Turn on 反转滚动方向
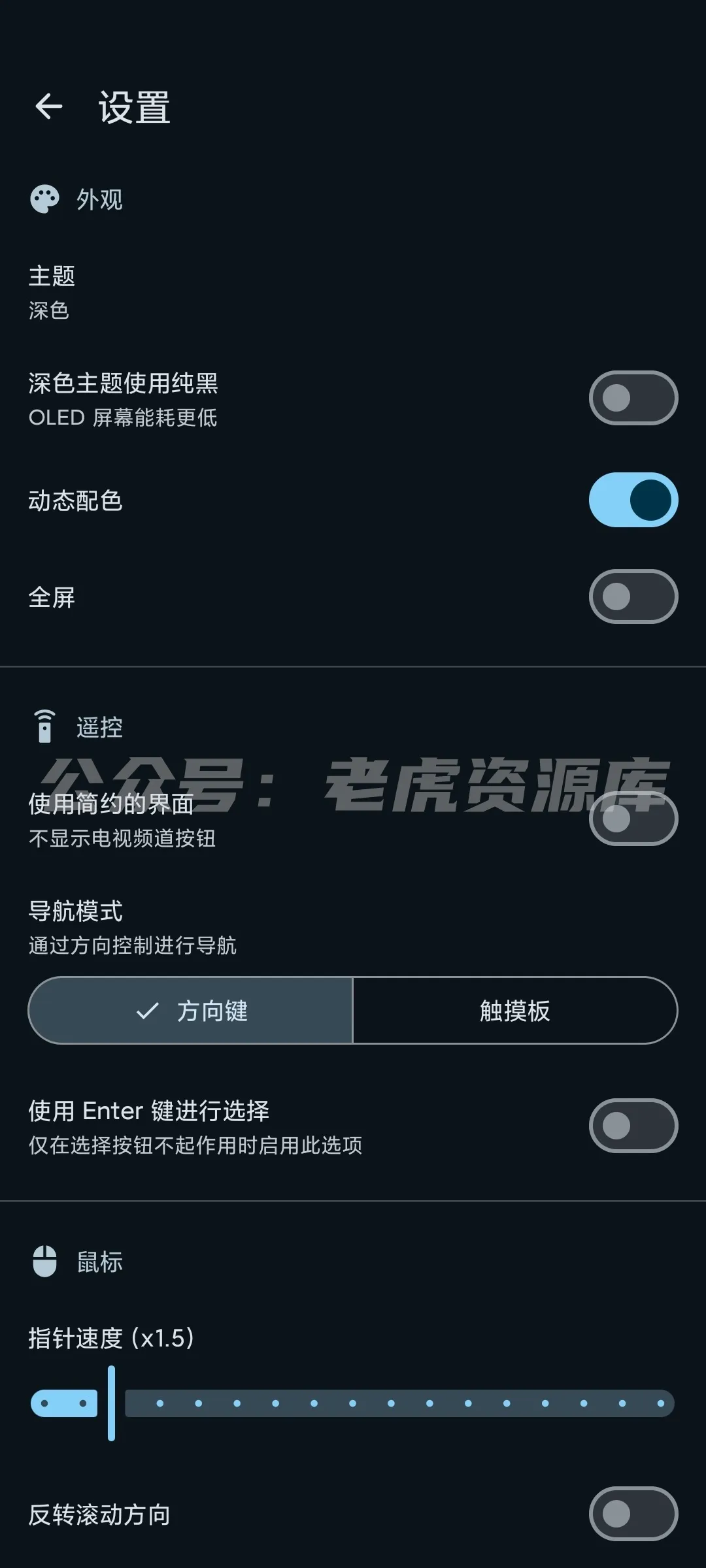Image resolution: width=706 pixels, height=1568 pixels. [x=631, y=1514]
